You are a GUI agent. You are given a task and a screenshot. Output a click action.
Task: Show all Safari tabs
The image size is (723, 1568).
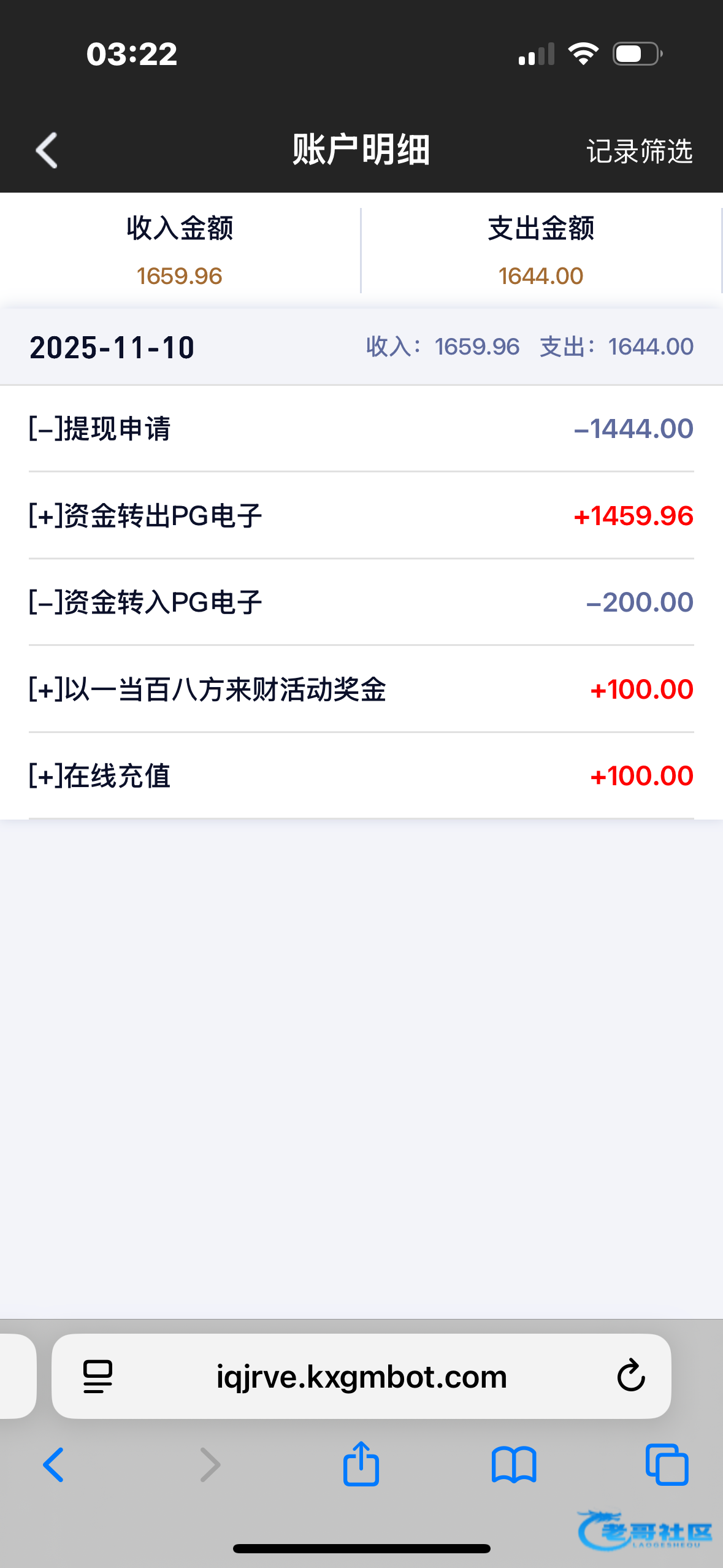pos(667,1465)
